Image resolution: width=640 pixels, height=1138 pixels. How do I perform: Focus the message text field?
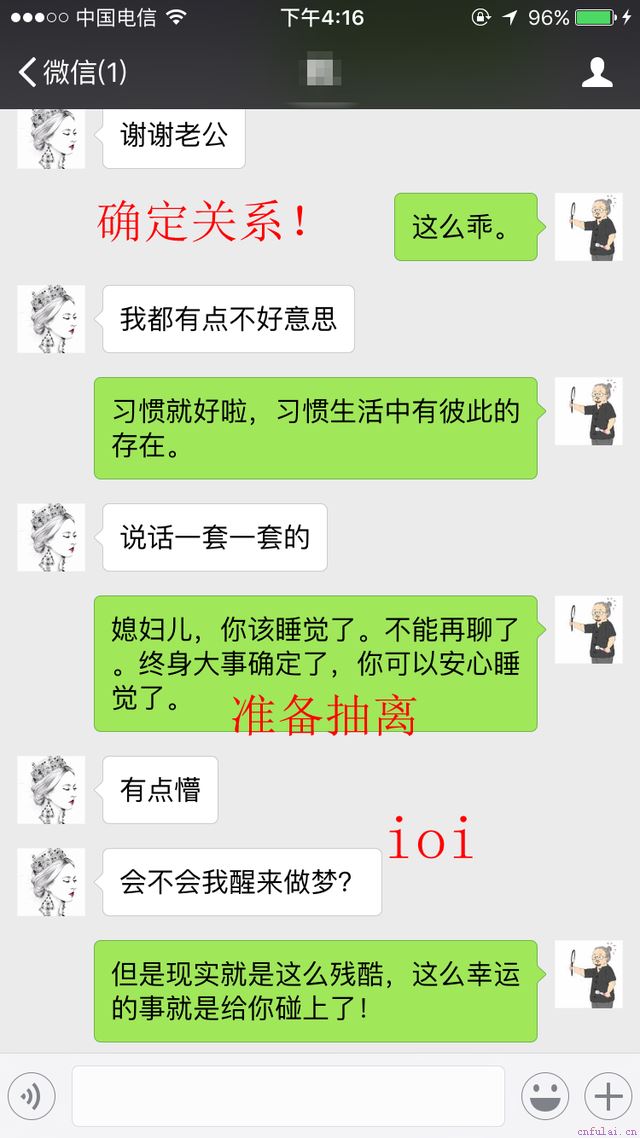click(288, 1097)
